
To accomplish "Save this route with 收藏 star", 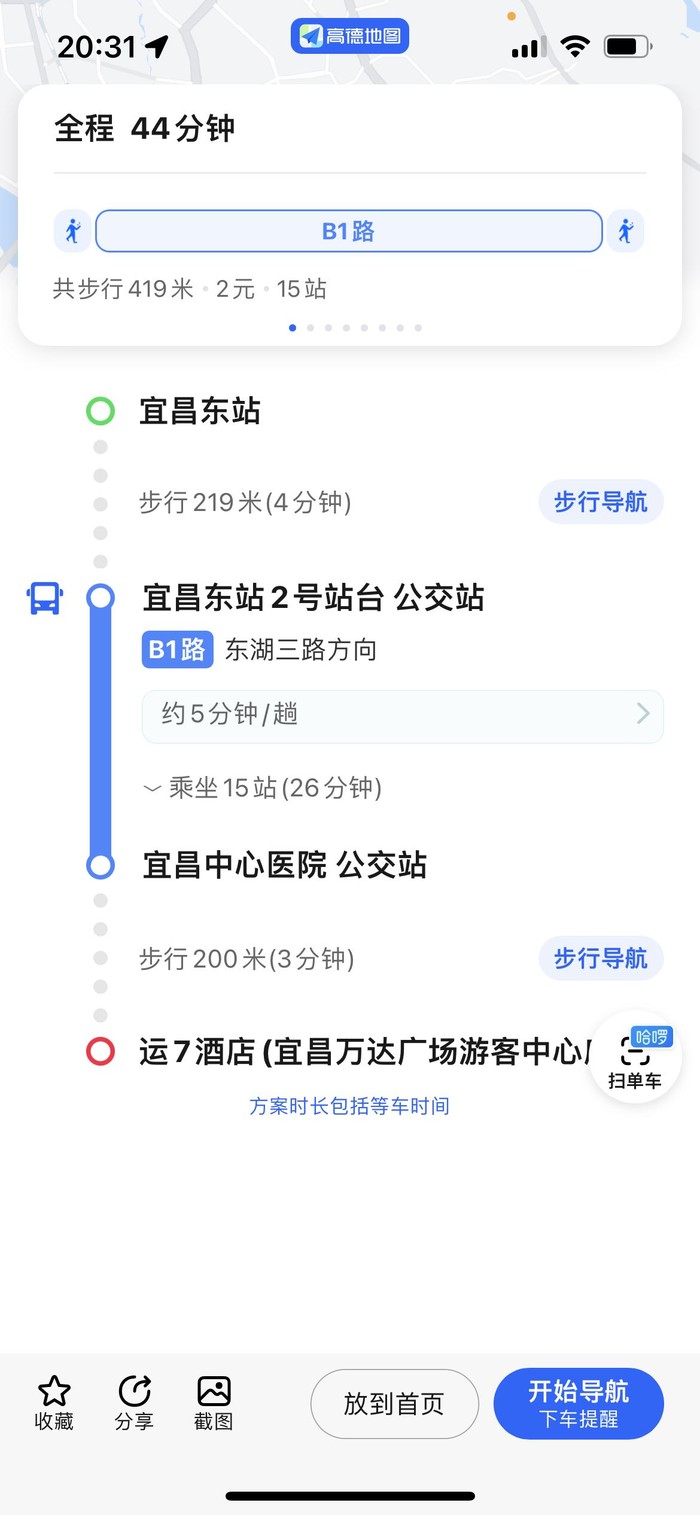I will [x=54, y=1402].
